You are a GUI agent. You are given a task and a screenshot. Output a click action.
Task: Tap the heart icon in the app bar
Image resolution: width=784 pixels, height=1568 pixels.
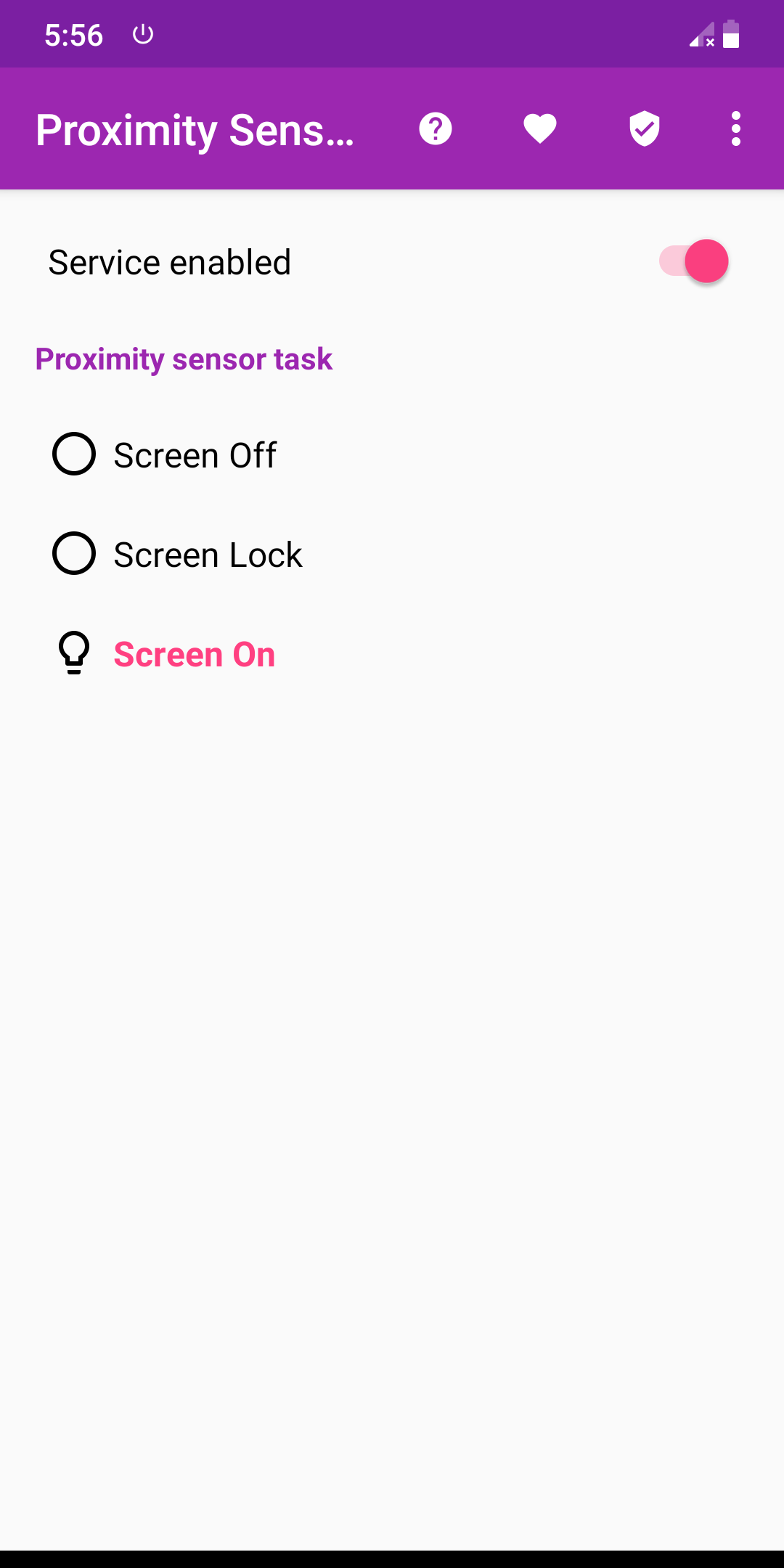pyautogui.click(x=540, y=129)
